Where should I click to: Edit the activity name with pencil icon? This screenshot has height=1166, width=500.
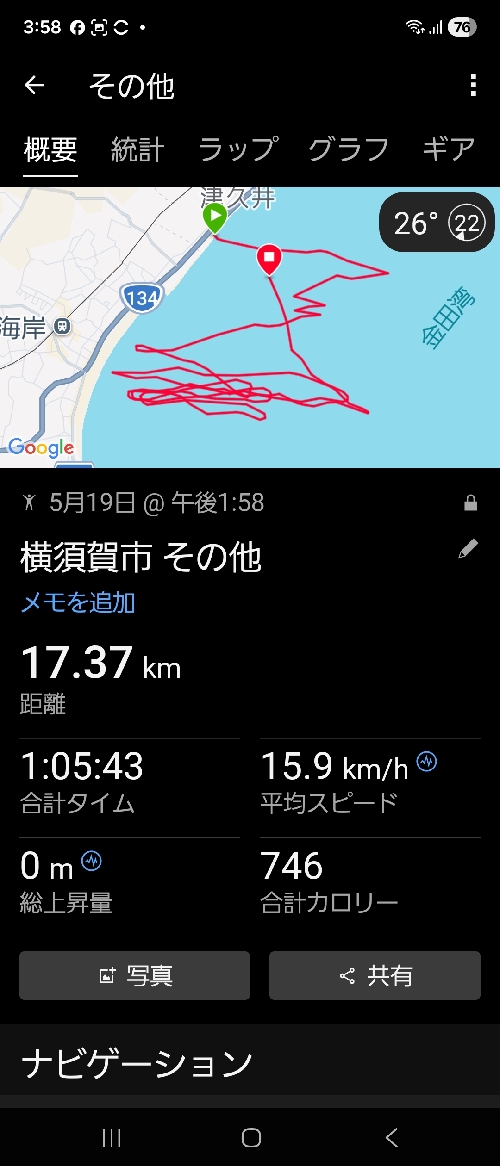[x=468, y=550]
